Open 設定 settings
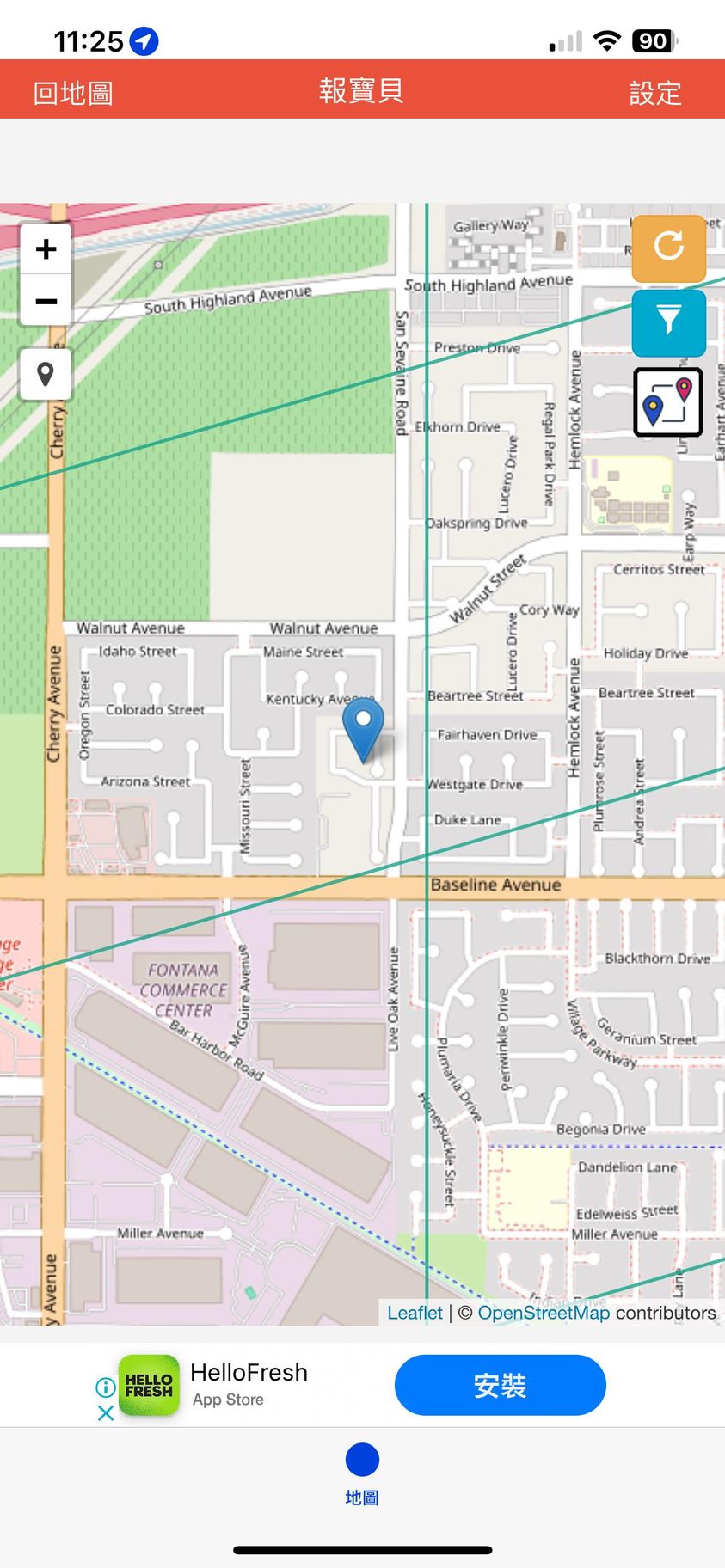Screen dimensions: 725x1568 point(654,93)
